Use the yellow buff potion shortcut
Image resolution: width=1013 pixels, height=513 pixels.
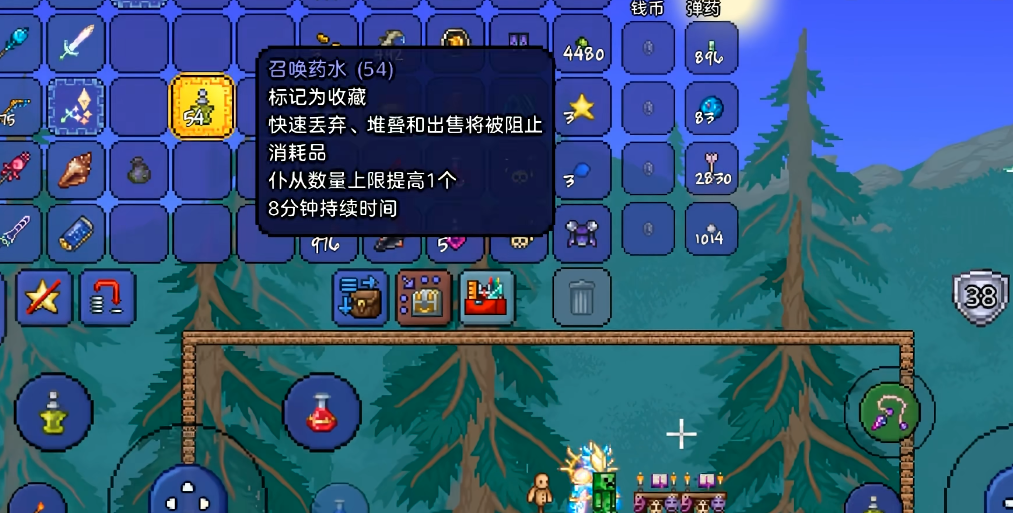pos(54,412)
